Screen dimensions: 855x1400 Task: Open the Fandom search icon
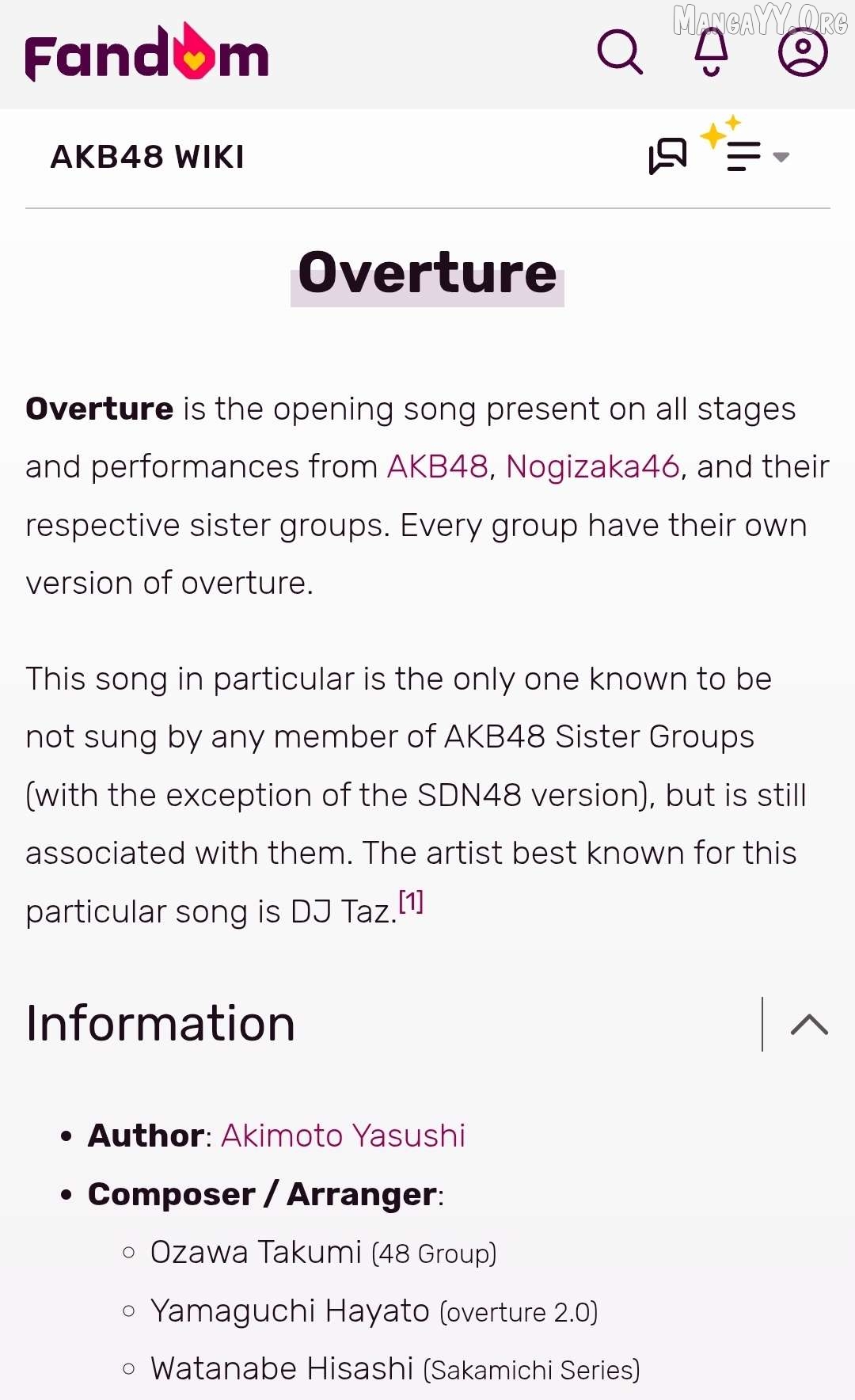[x=619, y=52]
